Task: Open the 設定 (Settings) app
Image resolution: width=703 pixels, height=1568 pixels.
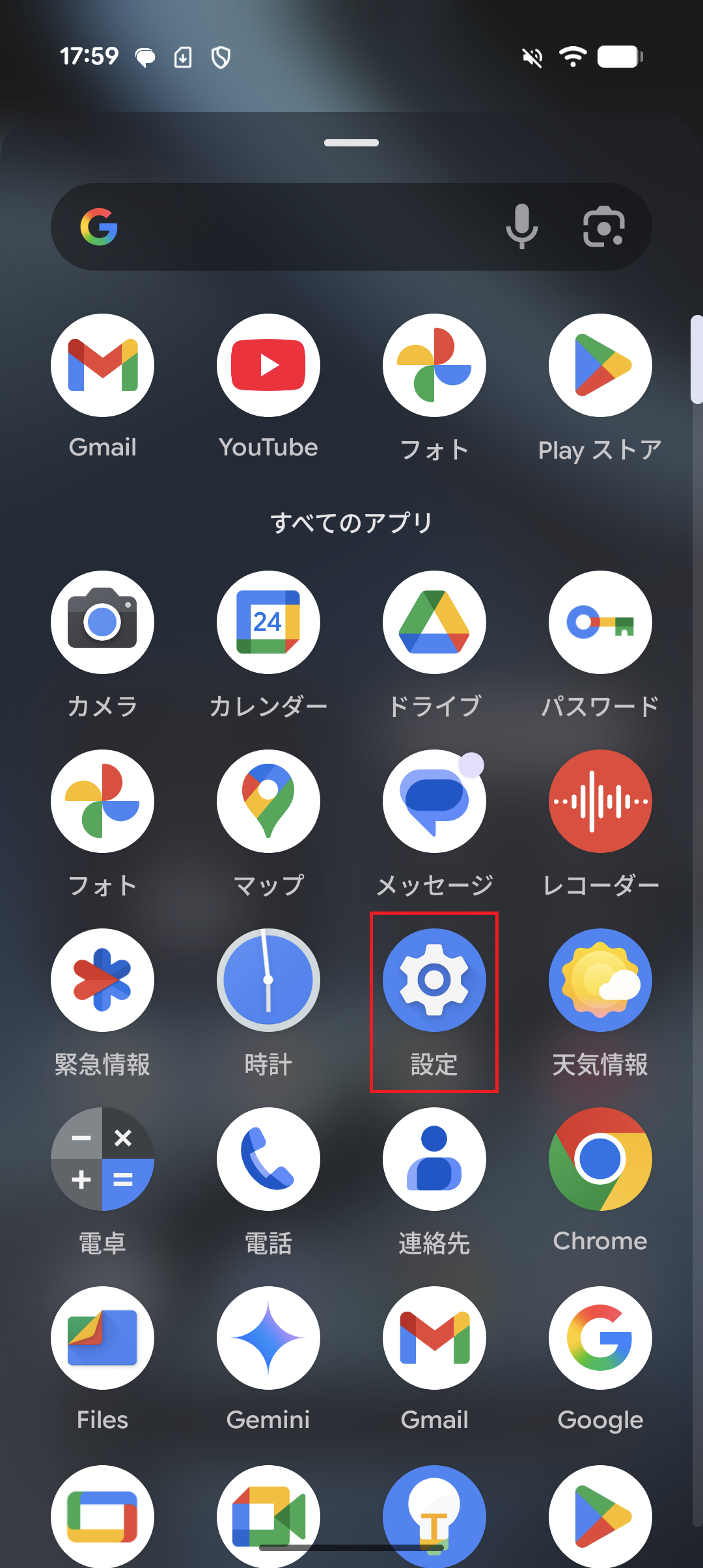Action: tap(434, 980)
